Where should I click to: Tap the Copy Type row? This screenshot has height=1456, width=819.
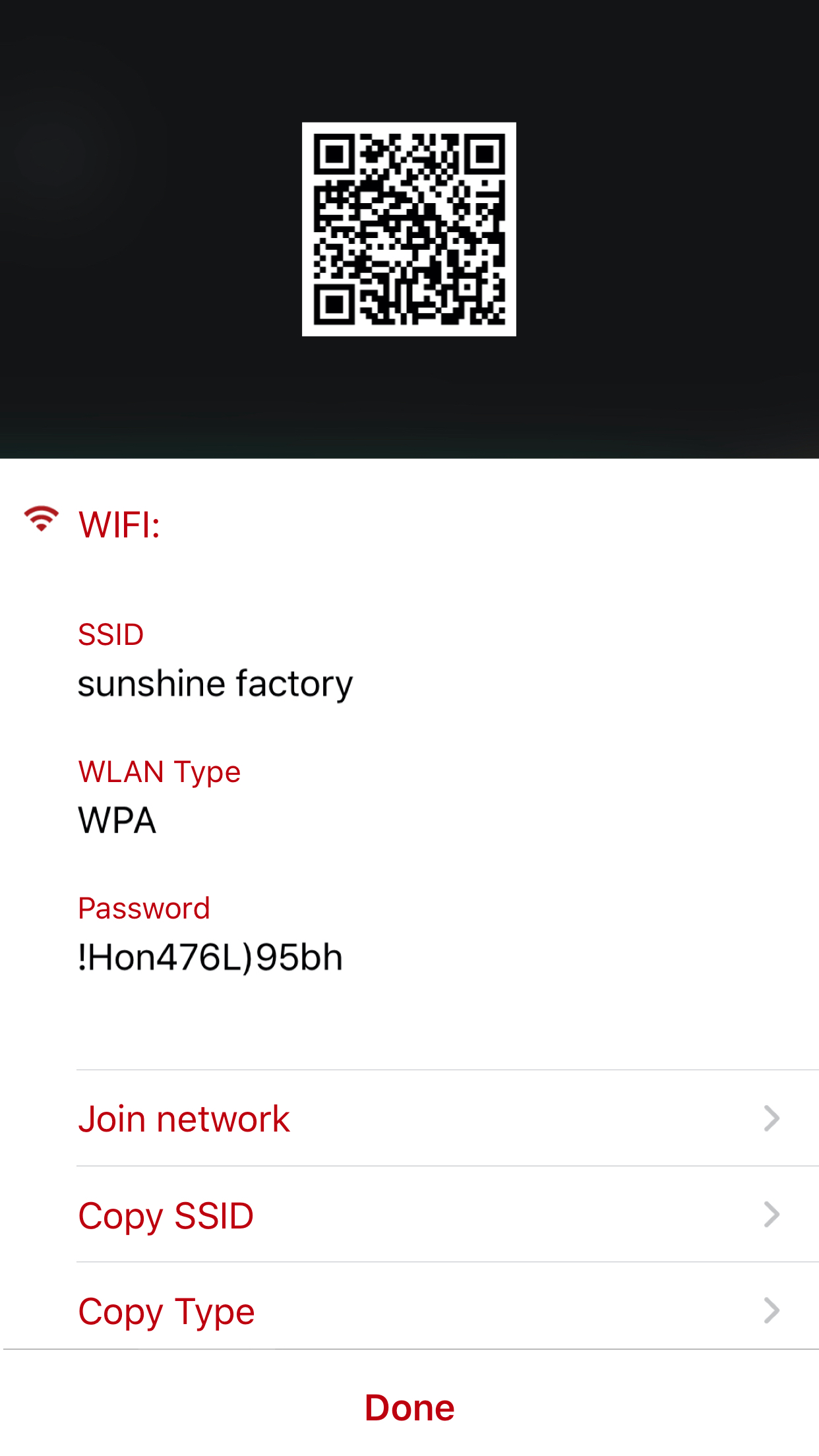(409, 1310)
